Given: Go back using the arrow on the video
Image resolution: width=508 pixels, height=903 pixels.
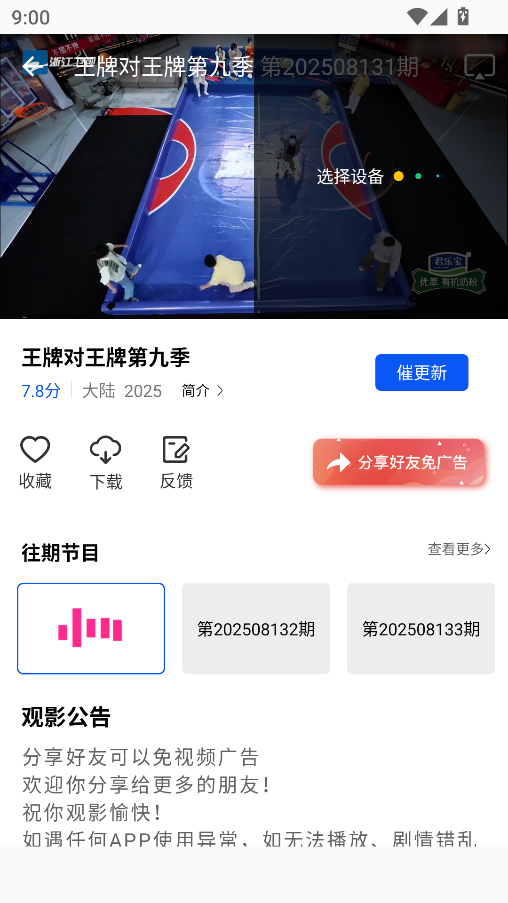Looking at the screenshot, I should [35, 66].
